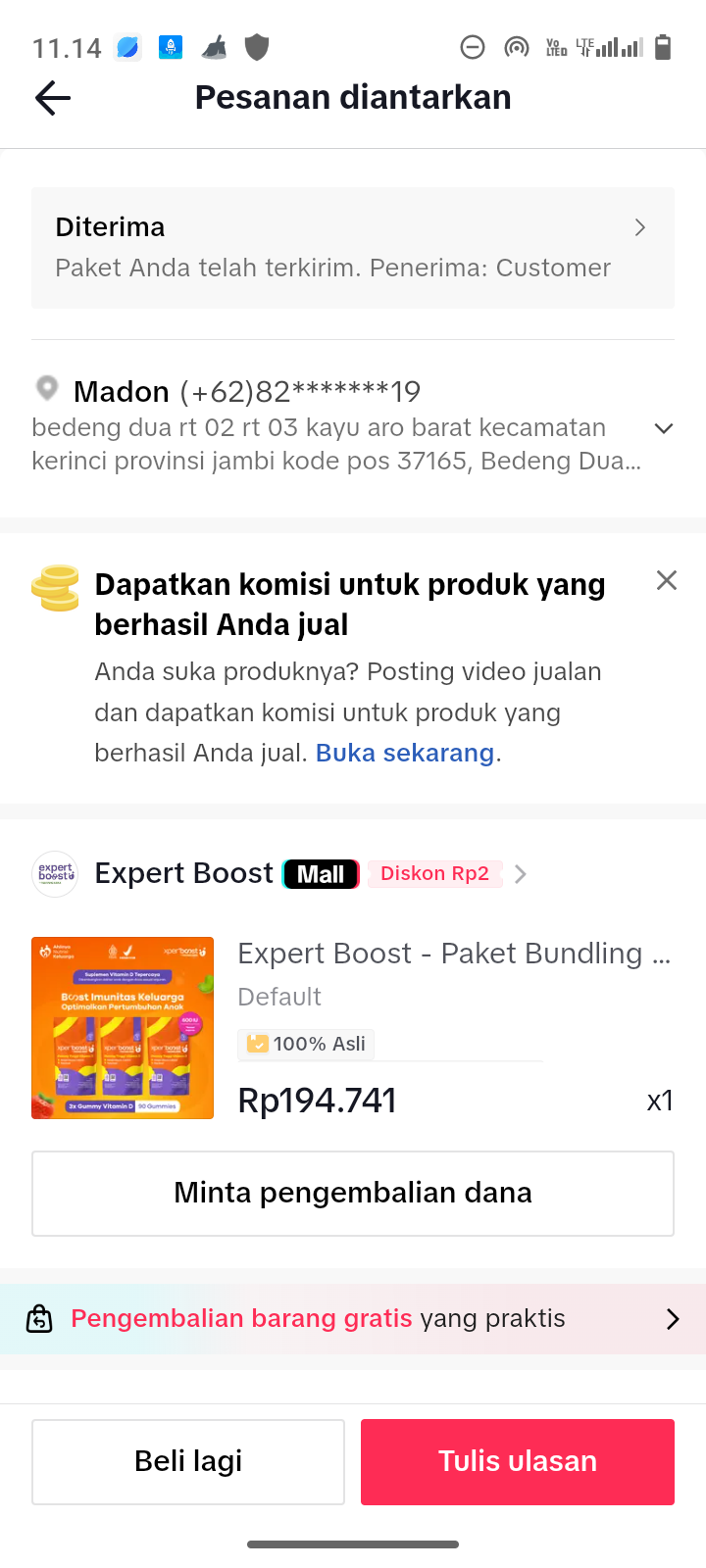This screenshot has height=1568, width=706.
Task: Go back from Pesanan diantarkan
Action: pyautogui.click(x=53, y=98)
